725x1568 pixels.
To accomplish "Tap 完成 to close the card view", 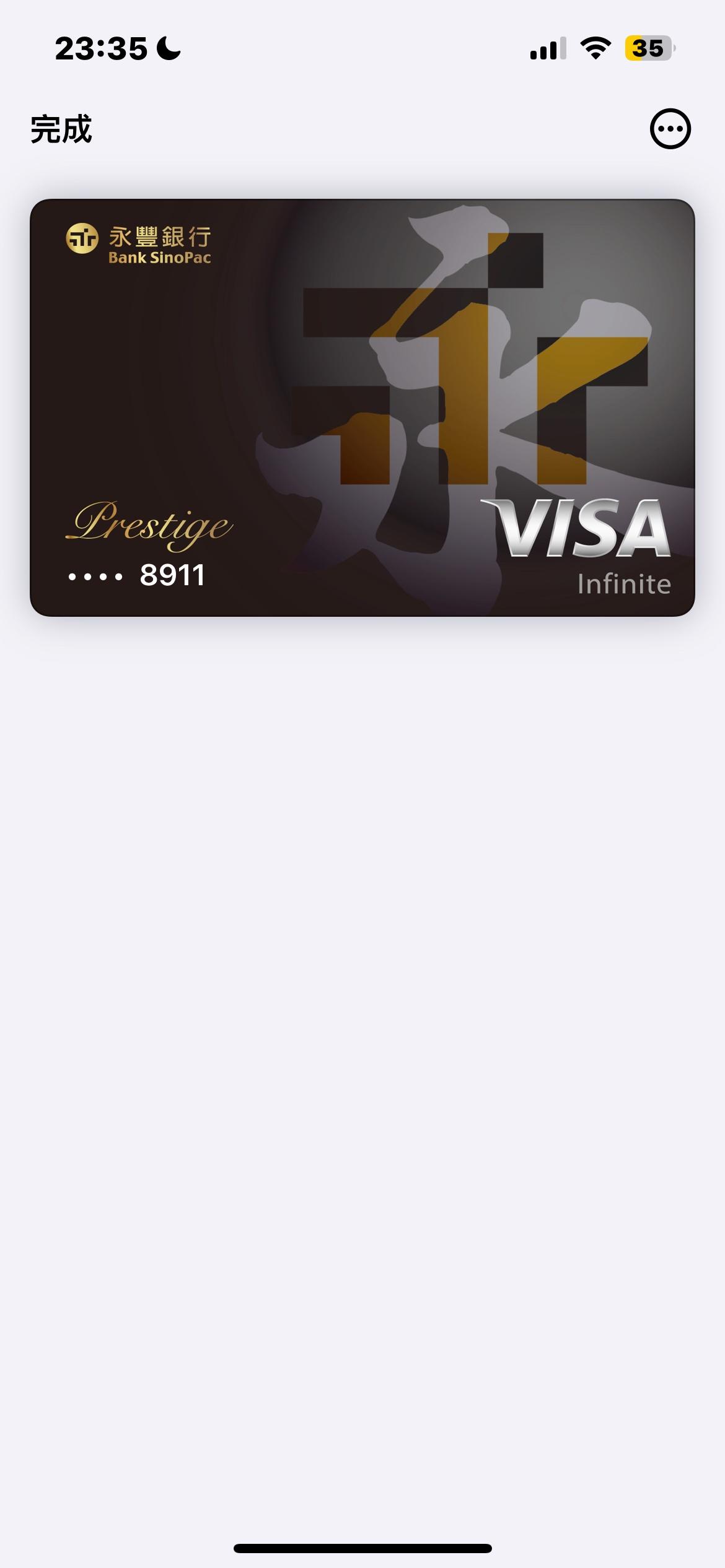I will [61, 129].
